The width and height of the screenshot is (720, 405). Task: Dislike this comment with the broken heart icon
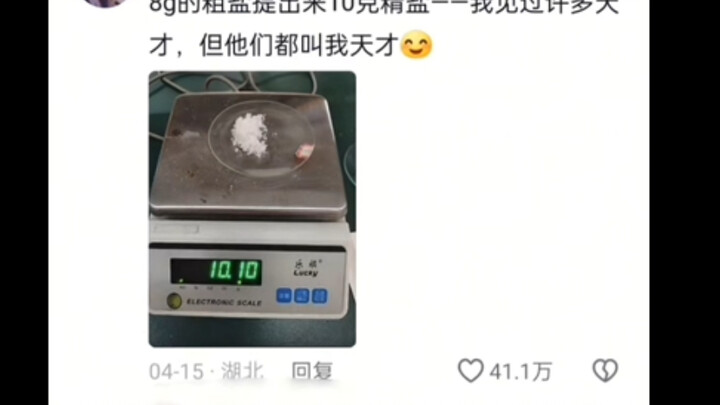[x=605, y=371]
